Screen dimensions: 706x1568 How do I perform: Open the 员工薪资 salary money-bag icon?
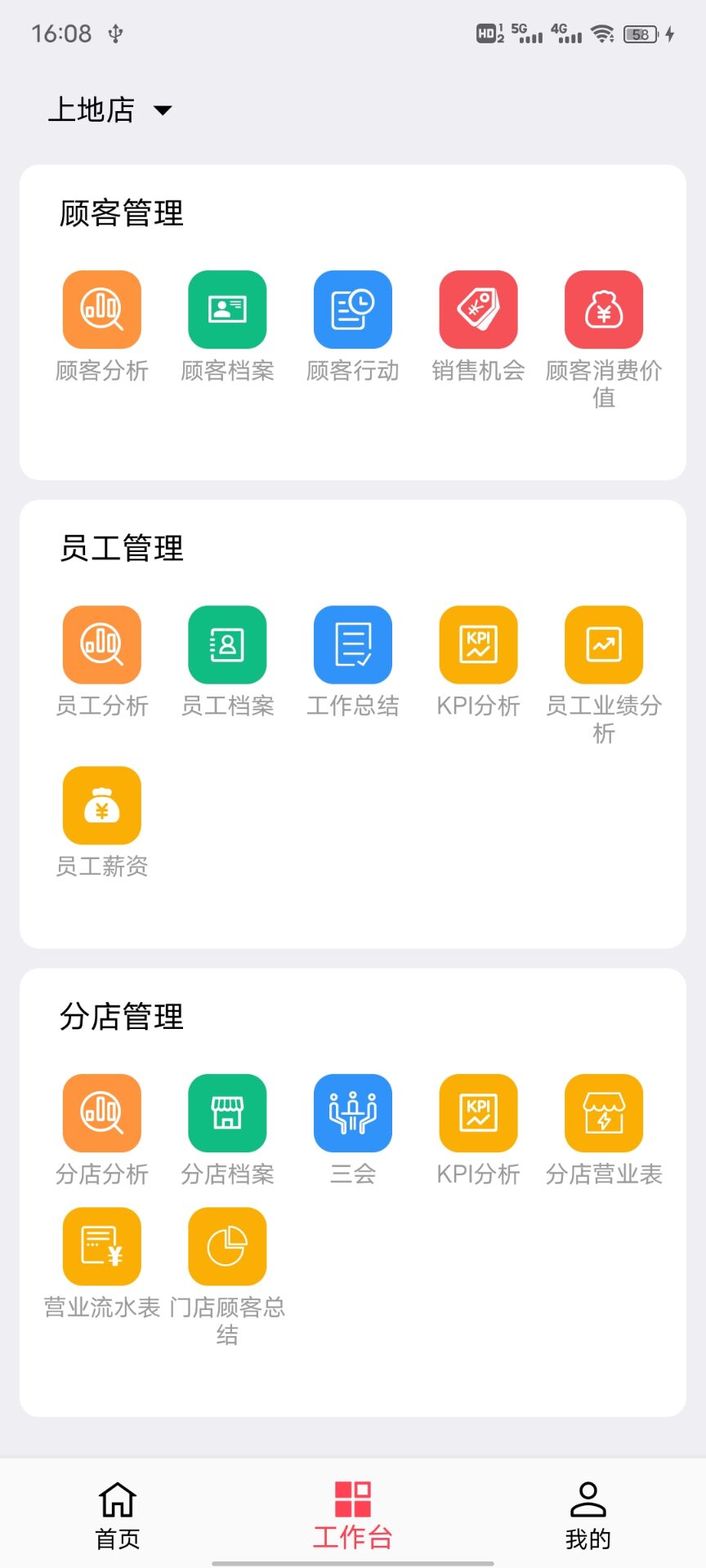(101, 804)
